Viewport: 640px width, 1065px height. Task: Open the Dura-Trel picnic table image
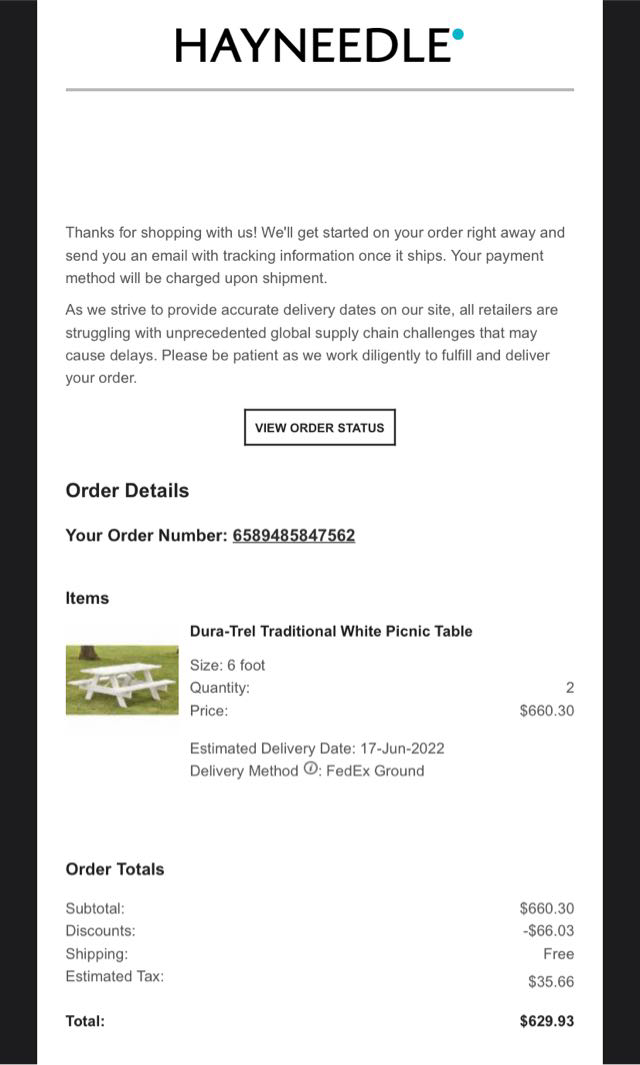click(121, 679)
